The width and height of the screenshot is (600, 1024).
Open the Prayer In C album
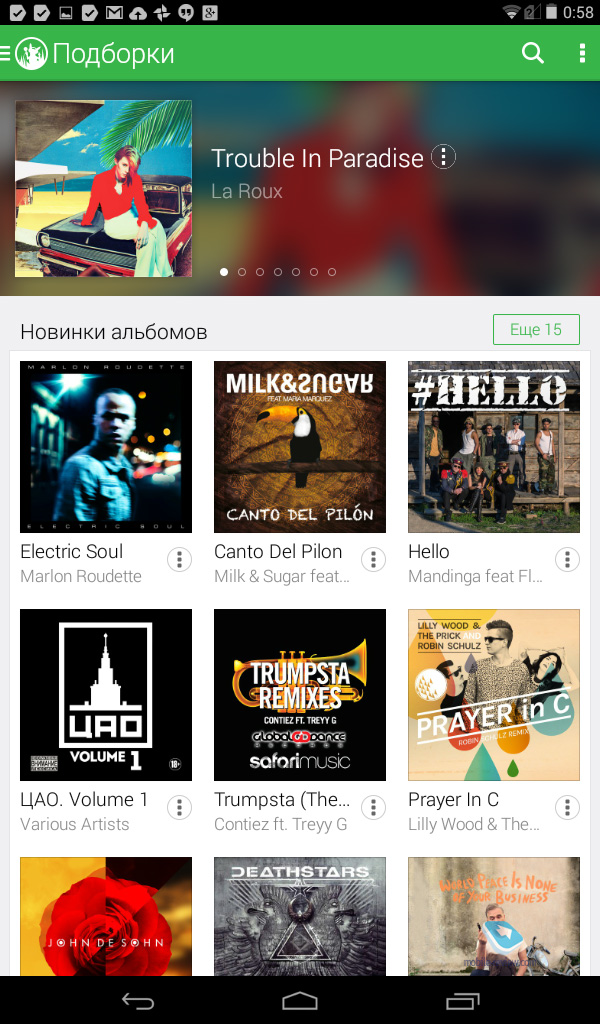click(494, 695)
